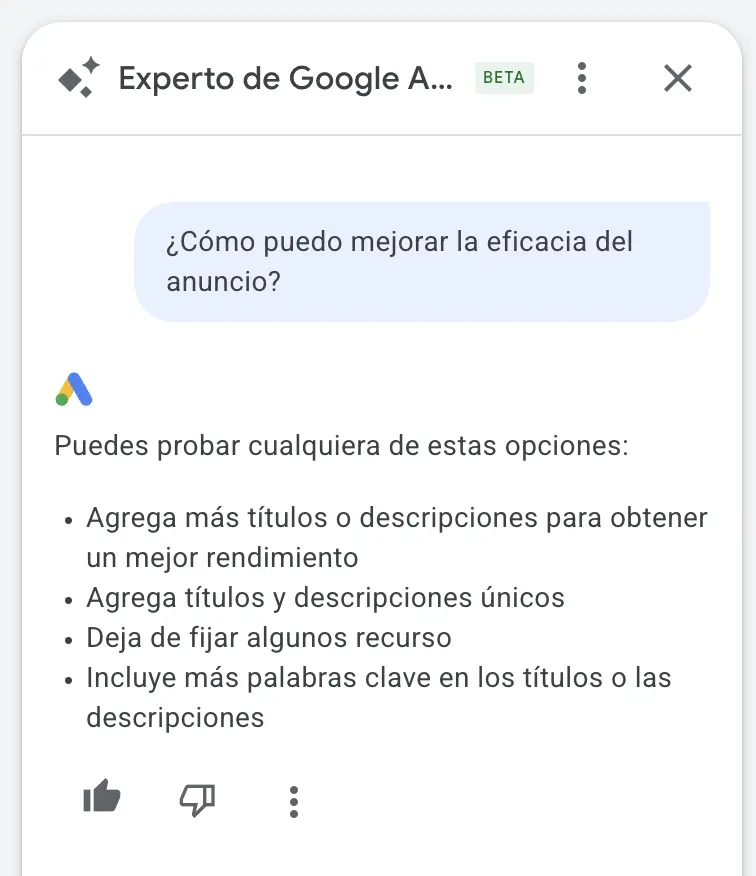756x876 pixels.
Task: Give negative feedback on the response
Action: pos(198,798)
